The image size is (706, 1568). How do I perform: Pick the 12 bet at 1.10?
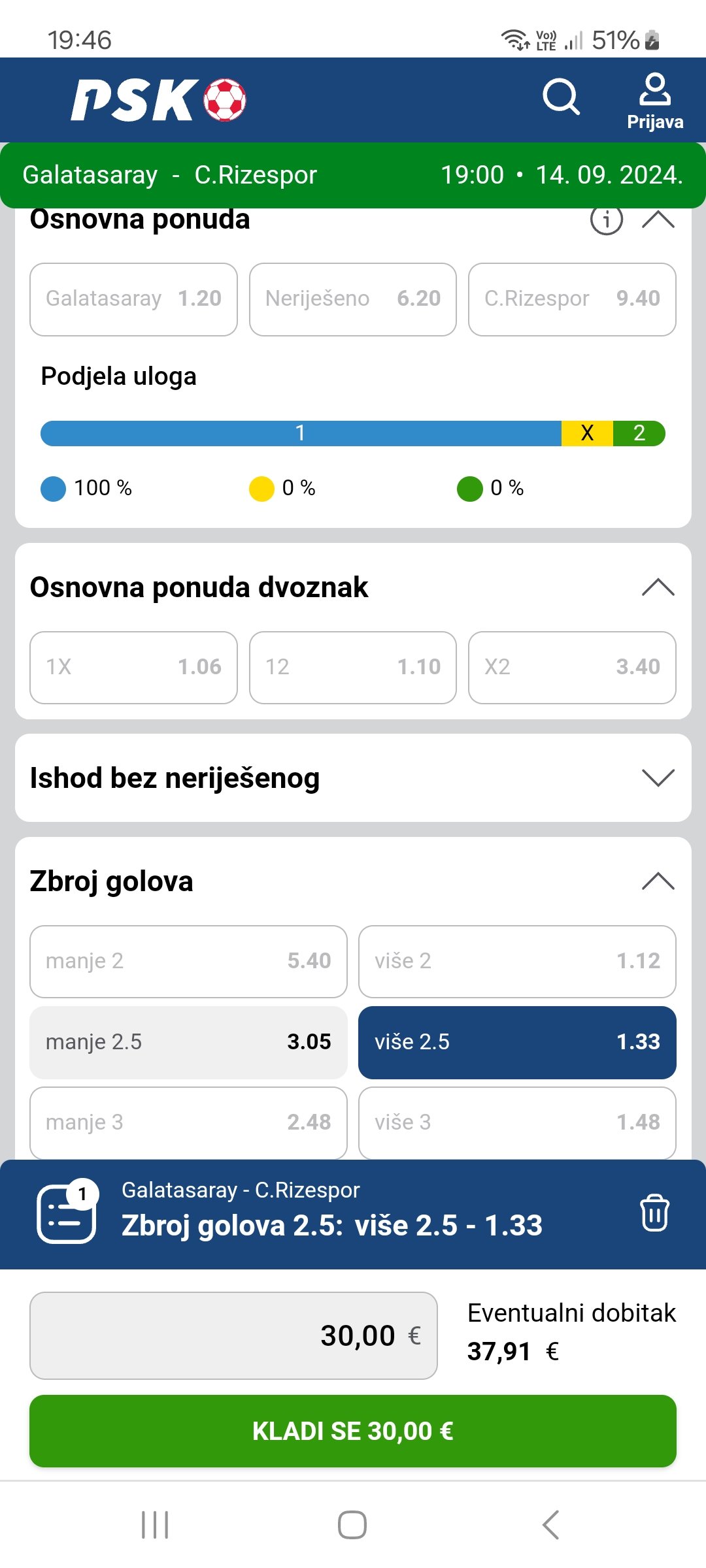click(x=353, y=667)
